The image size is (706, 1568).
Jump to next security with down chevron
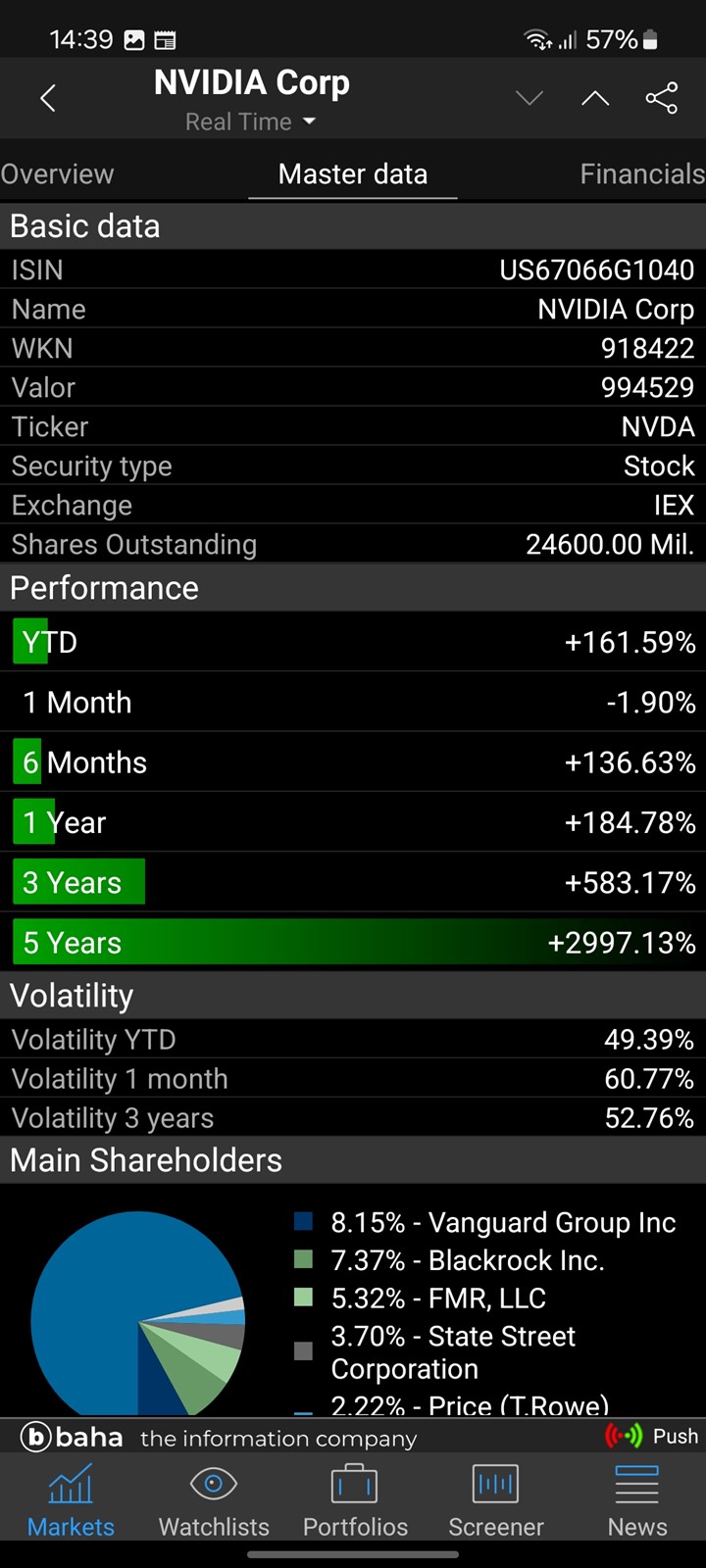[x=529, y=98]
